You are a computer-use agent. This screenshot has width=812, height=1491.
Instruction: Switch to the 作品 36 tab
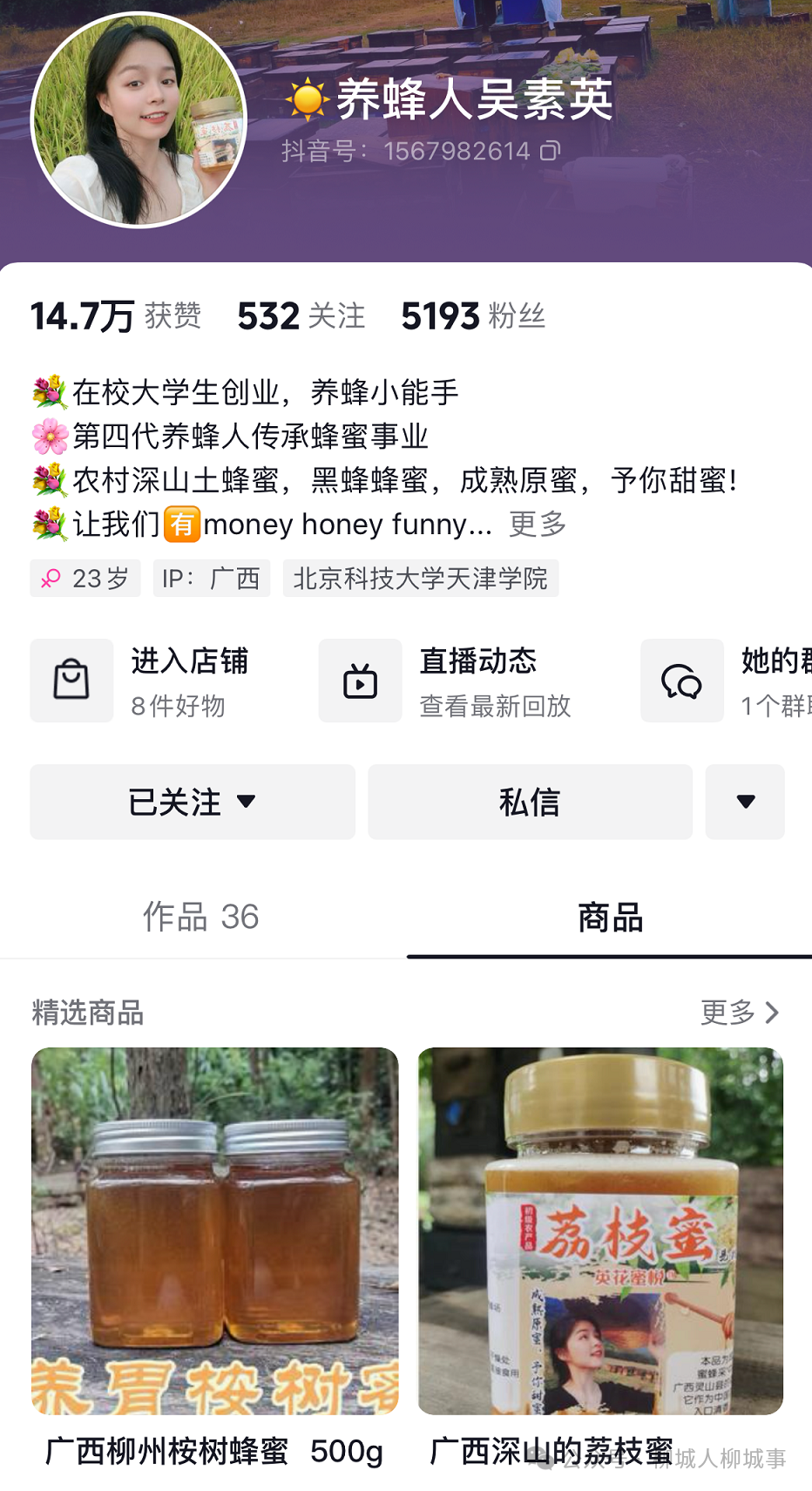[201, 917]
